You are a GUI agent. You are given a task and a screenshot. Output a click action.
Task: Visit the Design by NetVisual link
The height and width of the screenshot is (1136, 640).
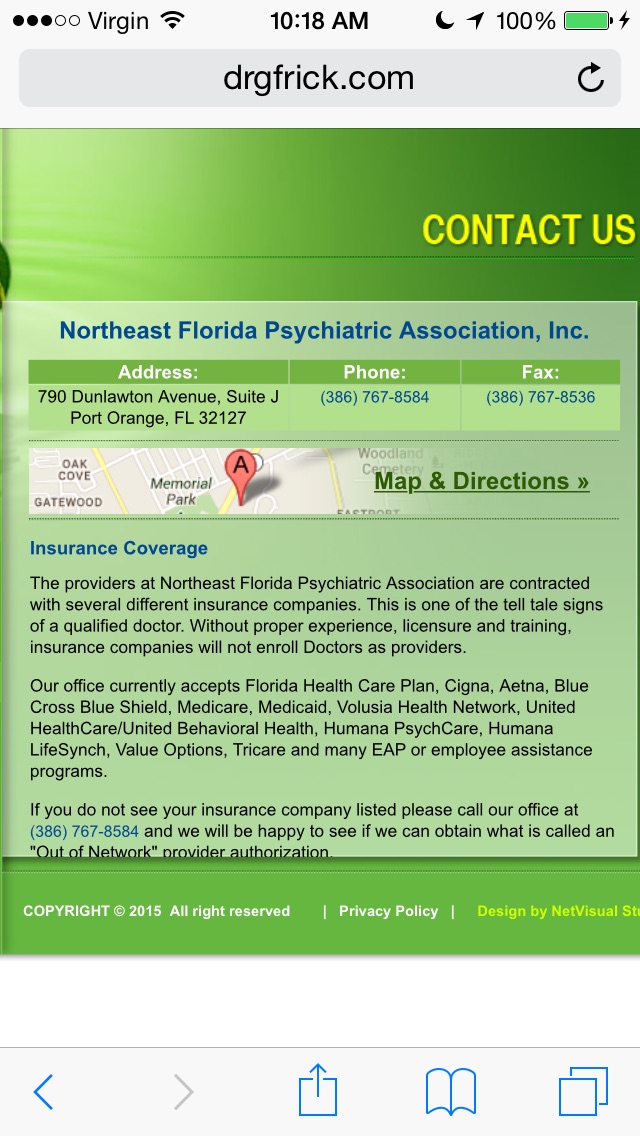coord(558,911)
